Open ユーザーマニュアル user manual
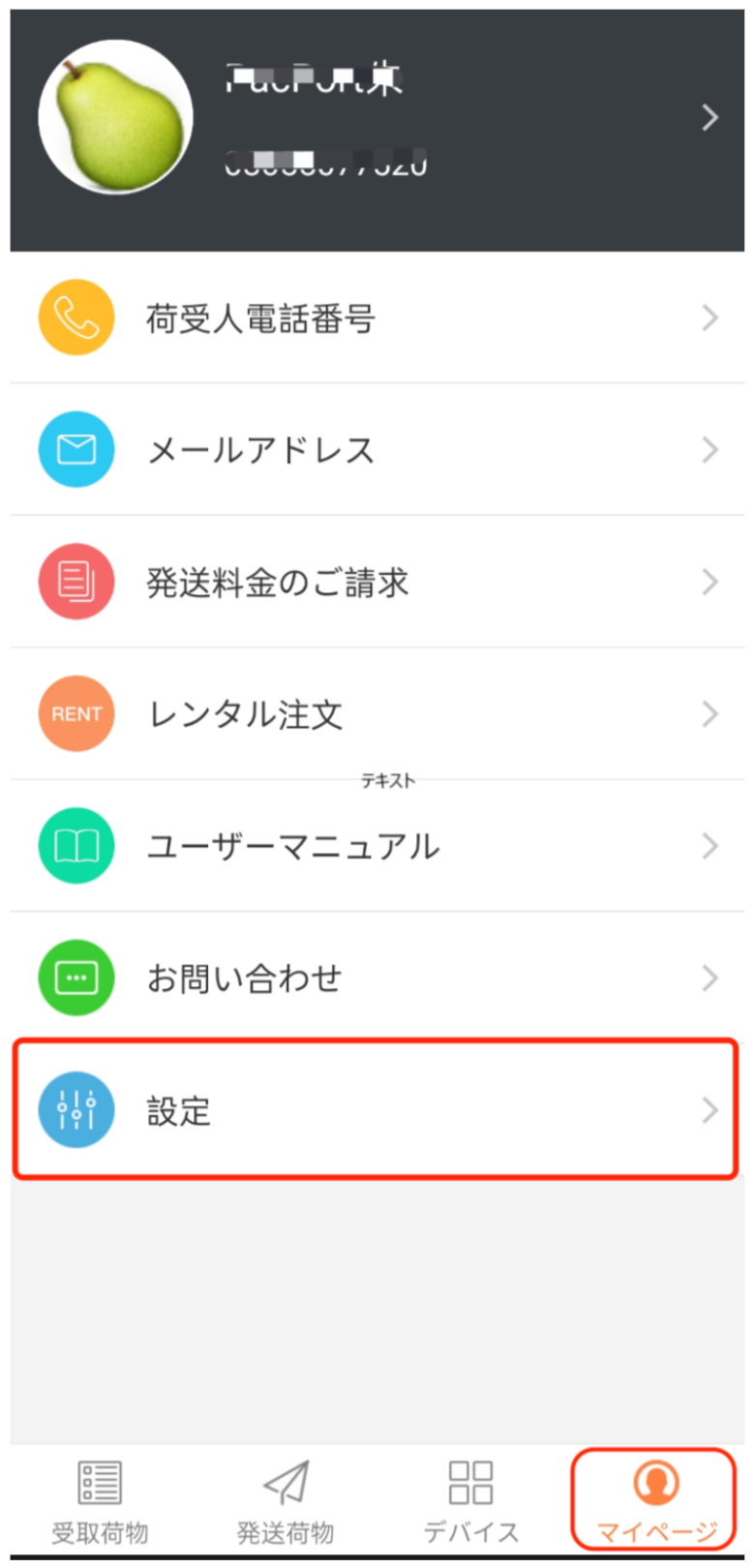This screenshot has height=1568, width=756. coord(378,846)
